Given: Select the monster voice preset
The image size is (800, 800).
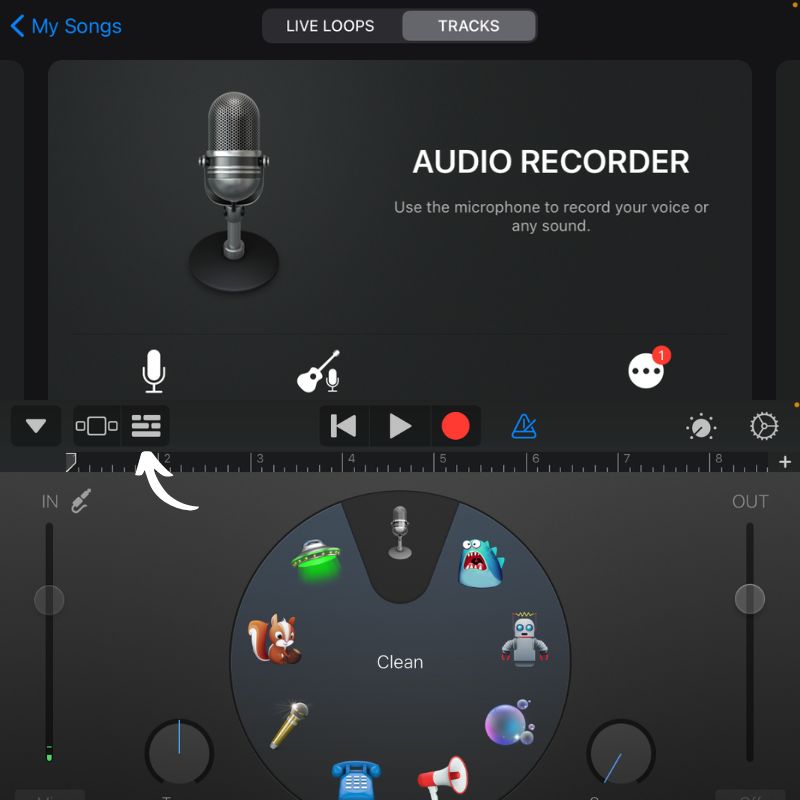Looking at the screenshot, I should [x=479, y=563].
